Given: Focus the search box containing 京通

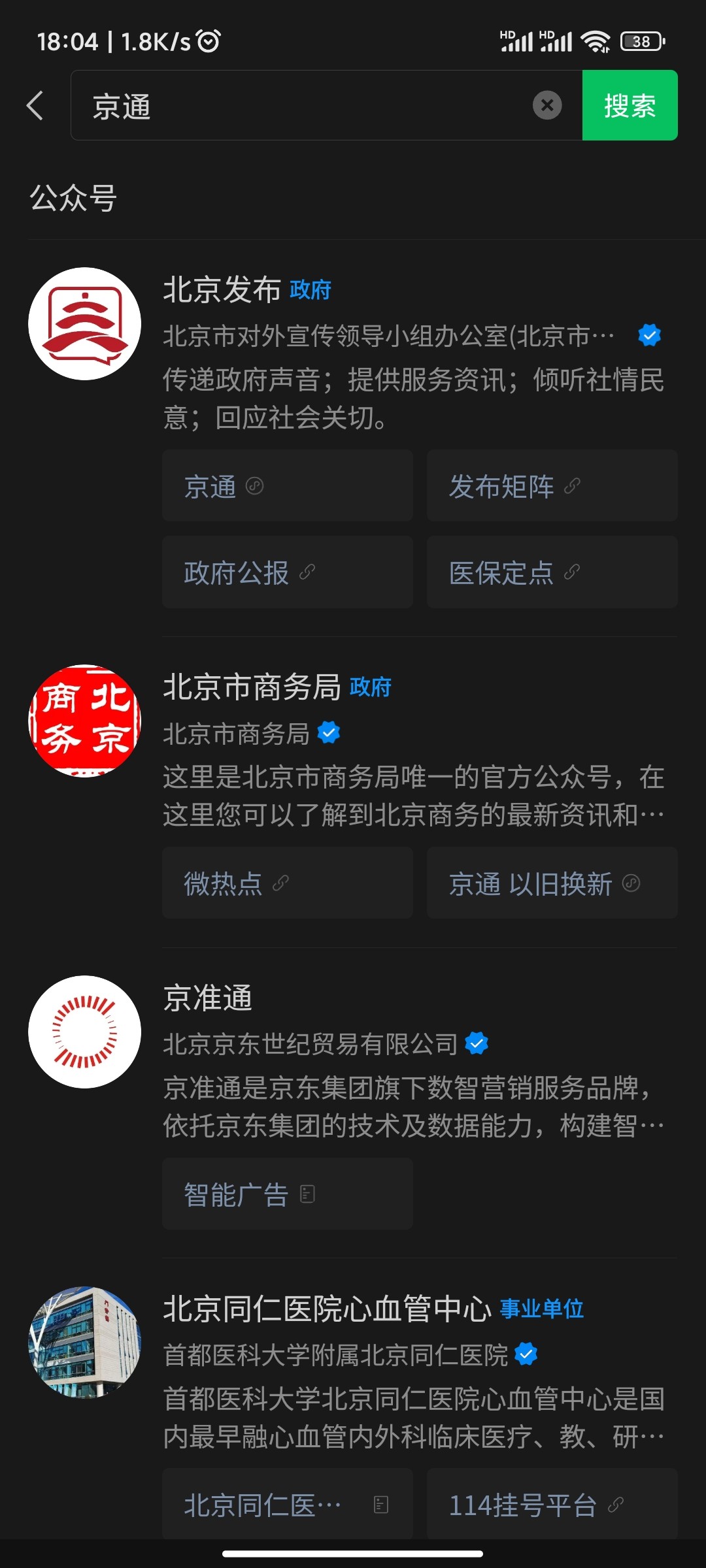Looking at the screenshot, I should [307, 106].
